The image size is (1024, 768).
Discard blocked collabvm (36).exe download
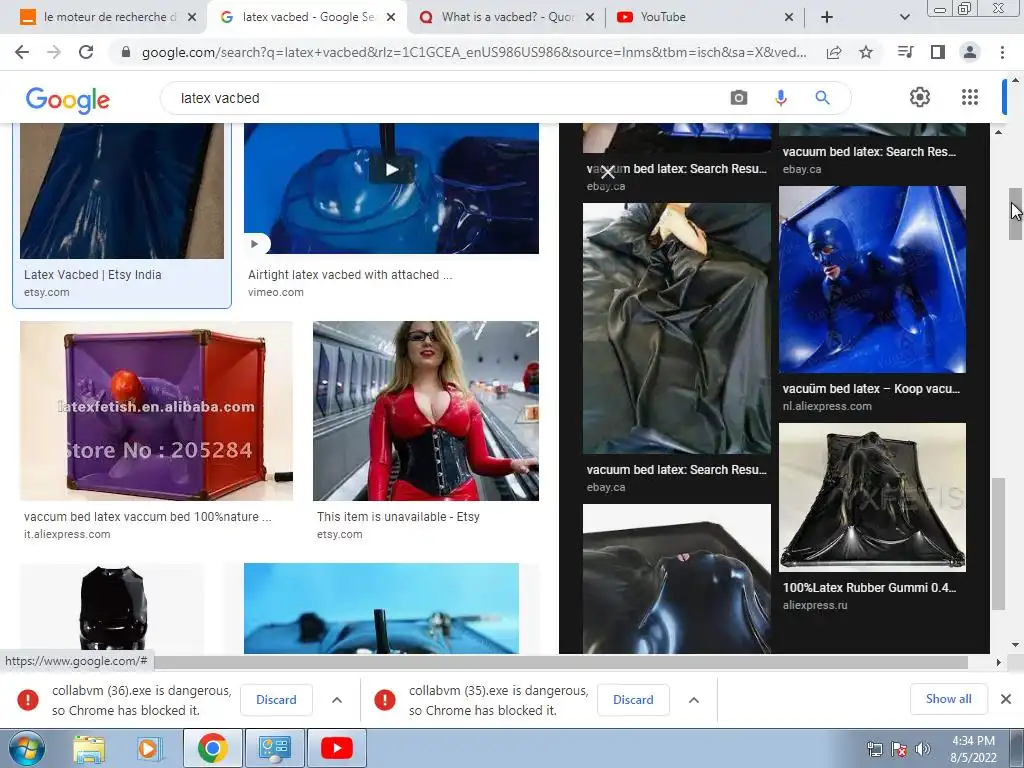tap(276, 700)
